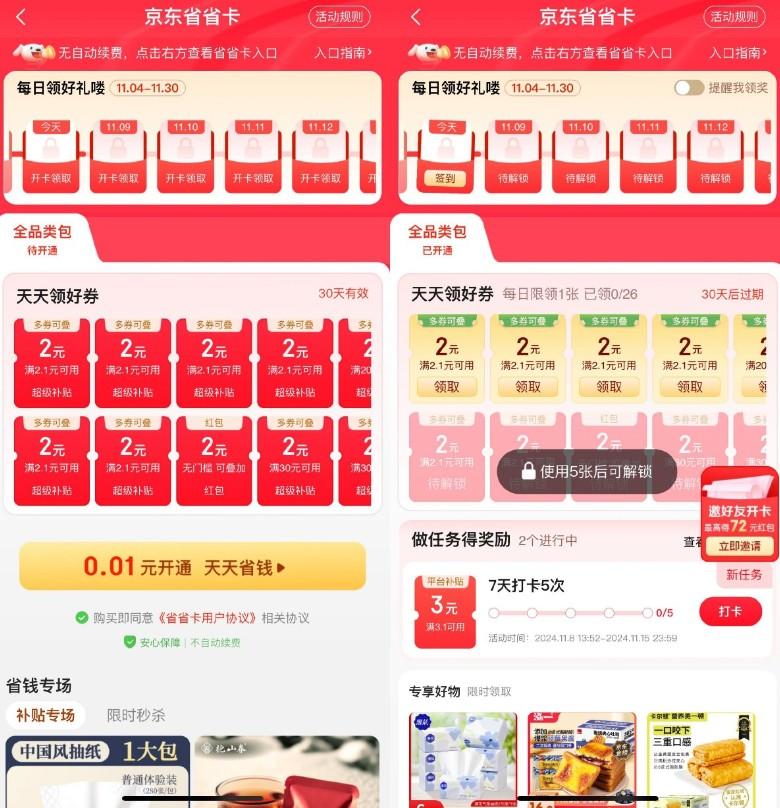The width and height of the screenshot is (780, 808).
Task: Toggle the 提醒我领奖 switch
Action: pos(689,88)
